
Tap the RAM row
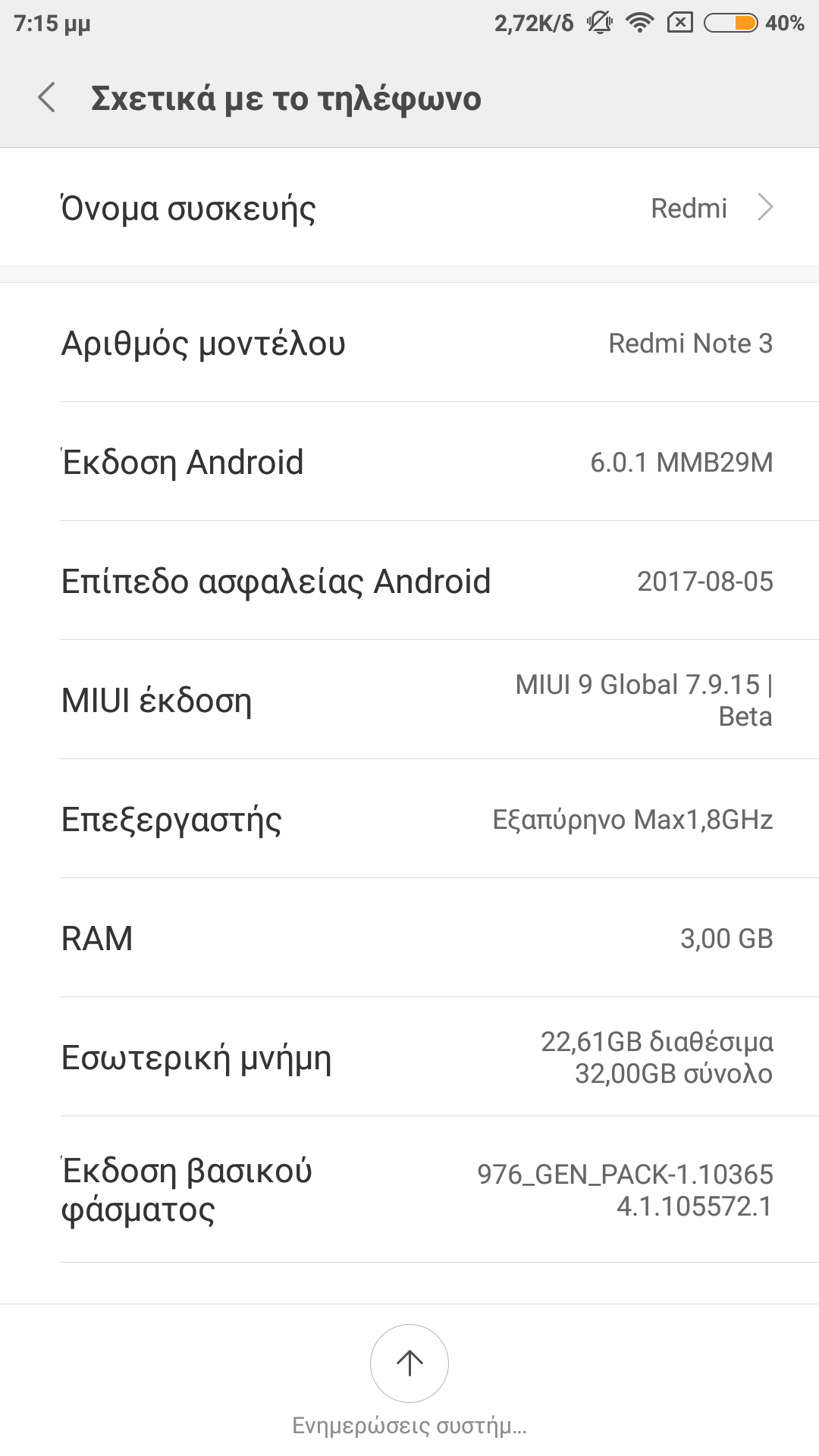click(x=409, y=938)
